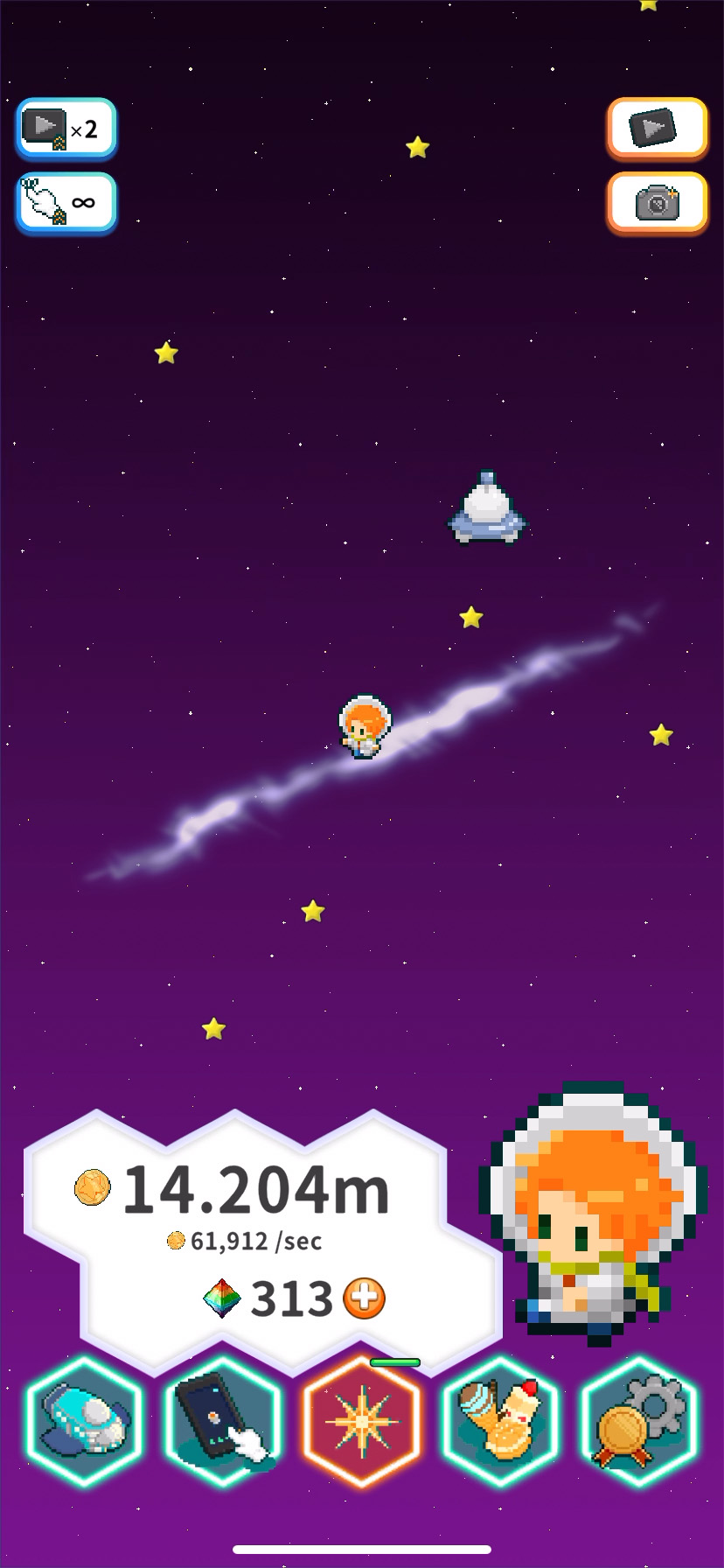Screen dimensions: 724x1568
Task: Open the phone tap upgrades tab
Action: 223,1421
